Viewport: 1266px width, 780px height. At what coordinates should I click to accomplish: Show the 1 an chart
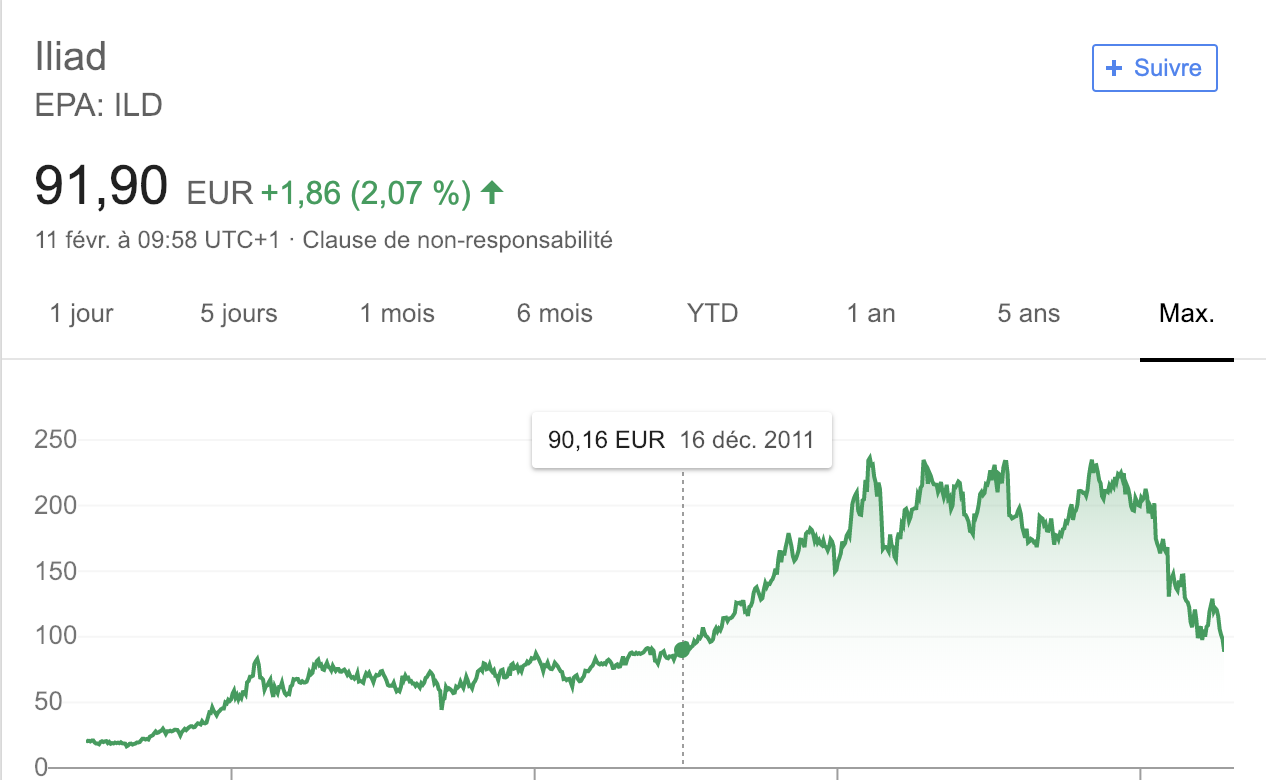(871, 314)
